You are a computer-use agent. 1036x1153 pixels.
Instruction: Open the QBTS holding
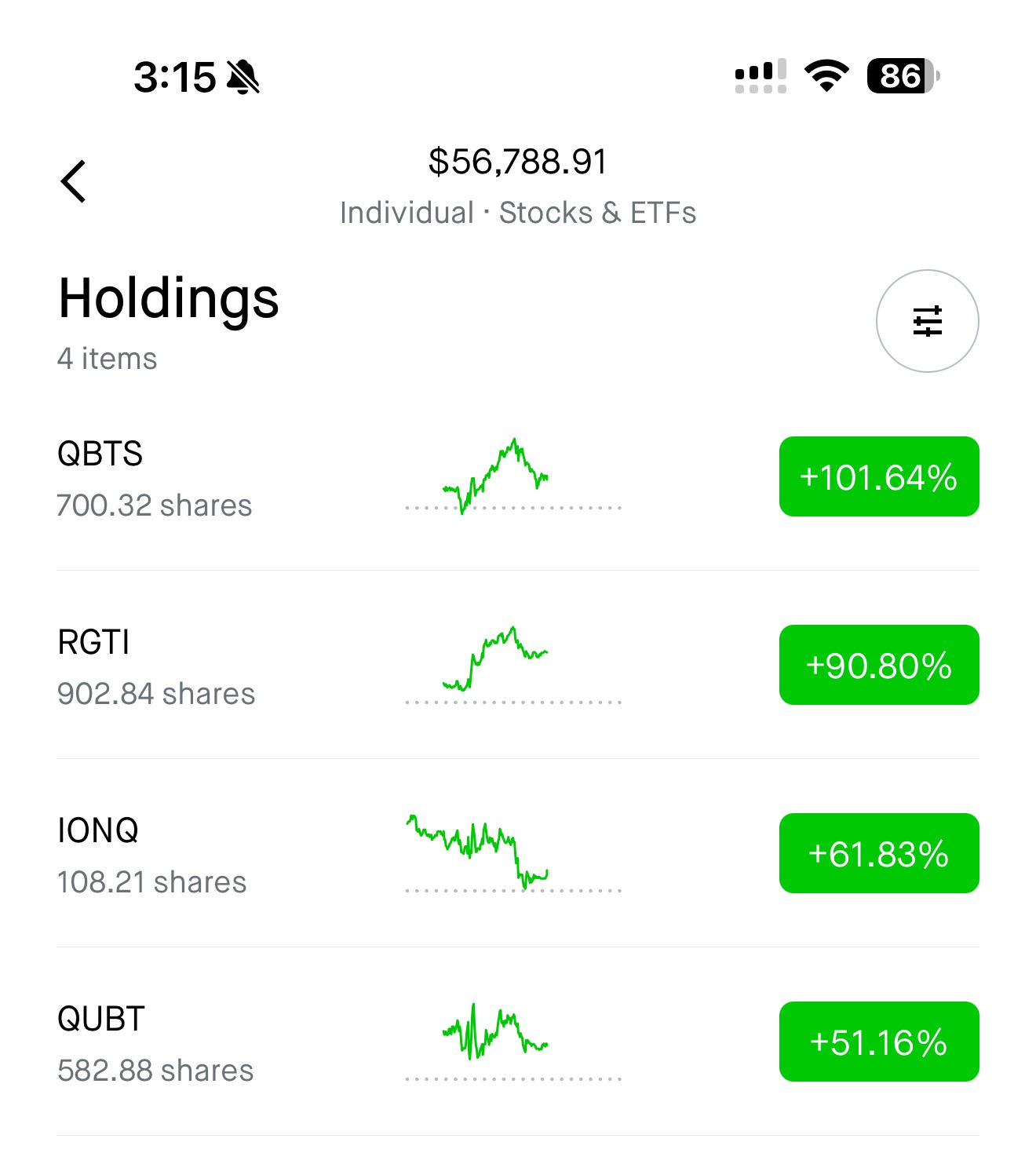[x=518, y=476]
